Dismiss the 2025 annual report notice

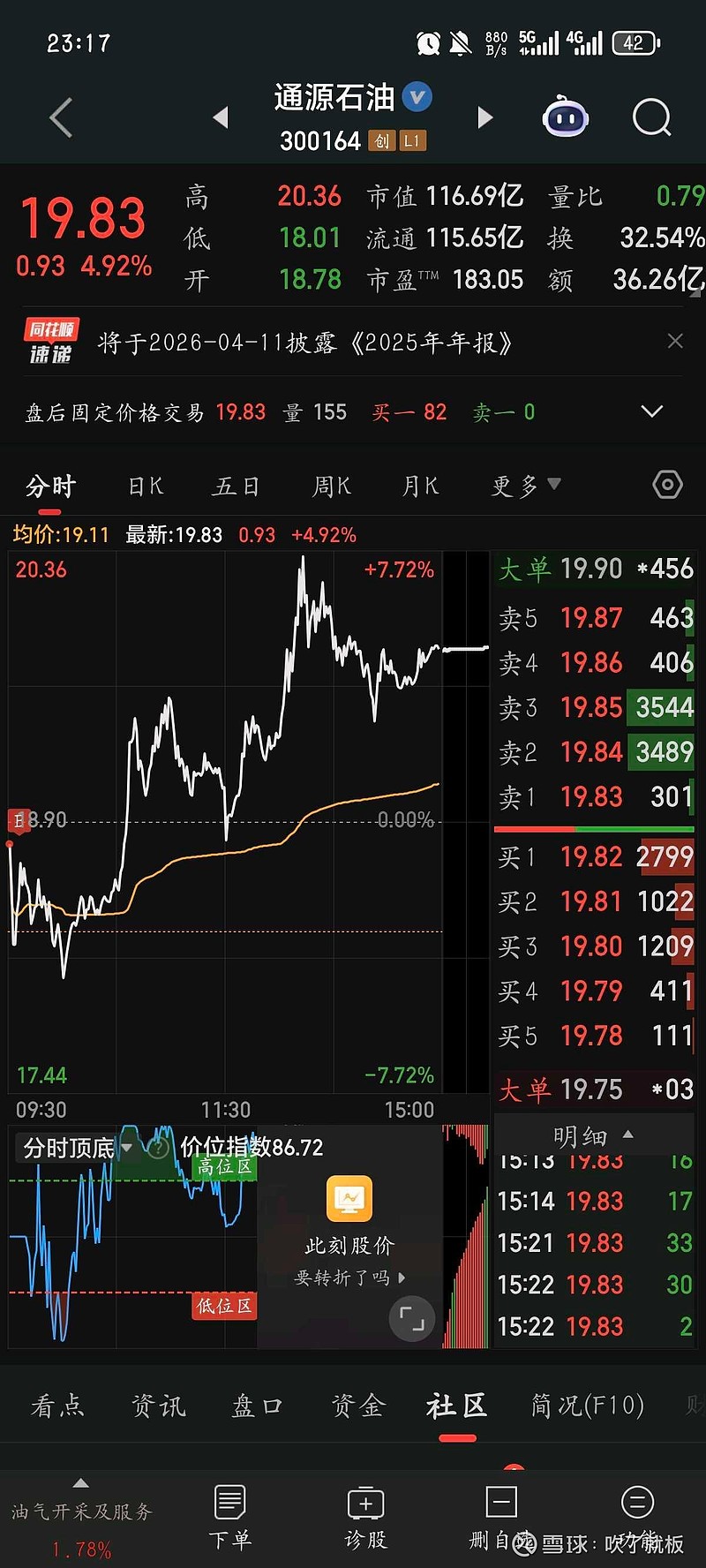[x=675, y=341]
